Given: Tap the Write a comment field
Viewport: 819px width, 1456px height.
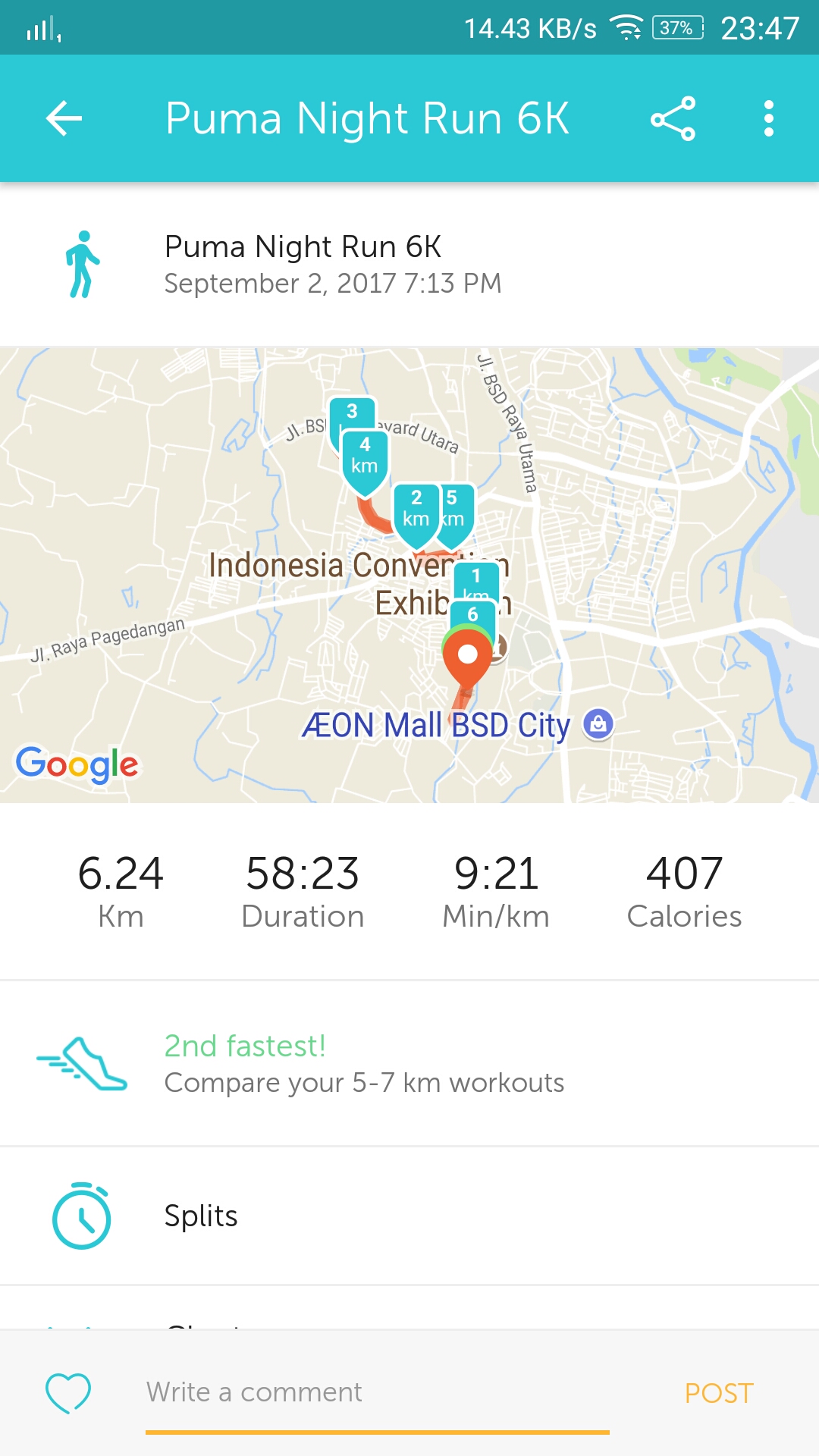Looking at the screenshot, I should [x=378, y=1394].
